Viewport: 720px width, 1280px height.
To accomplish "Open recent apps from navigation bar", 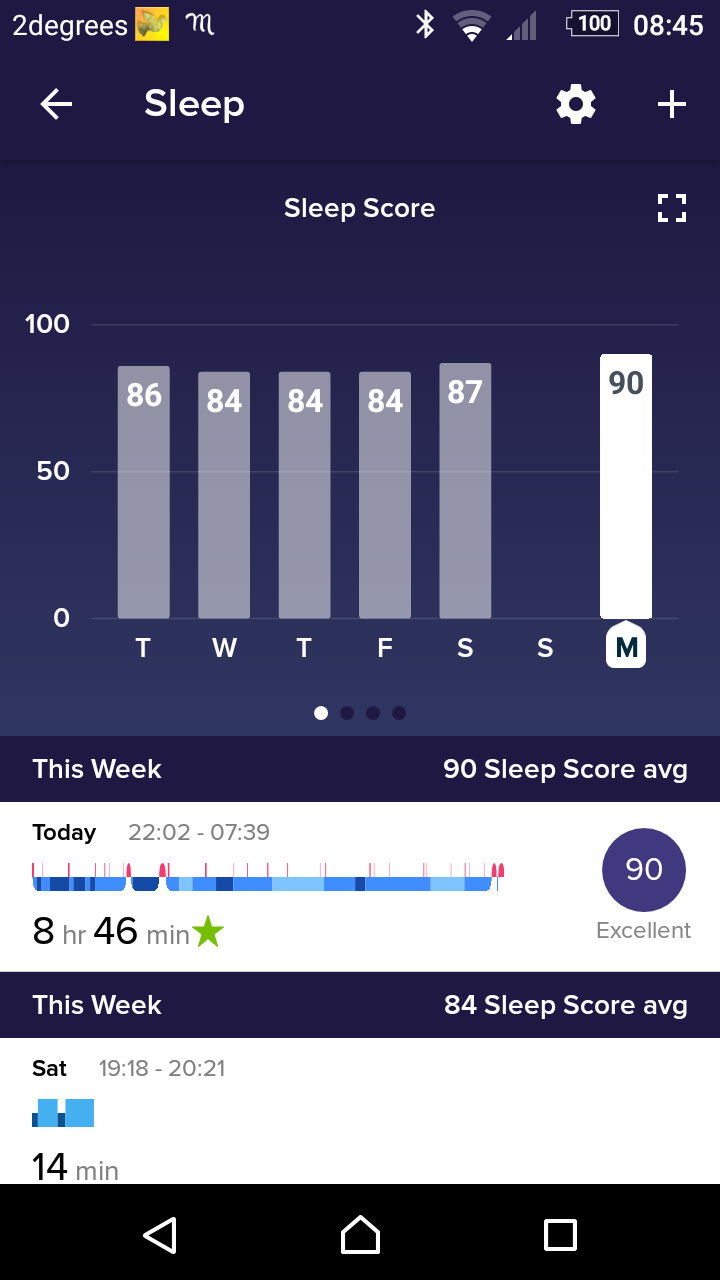I will pos(560,1235).
